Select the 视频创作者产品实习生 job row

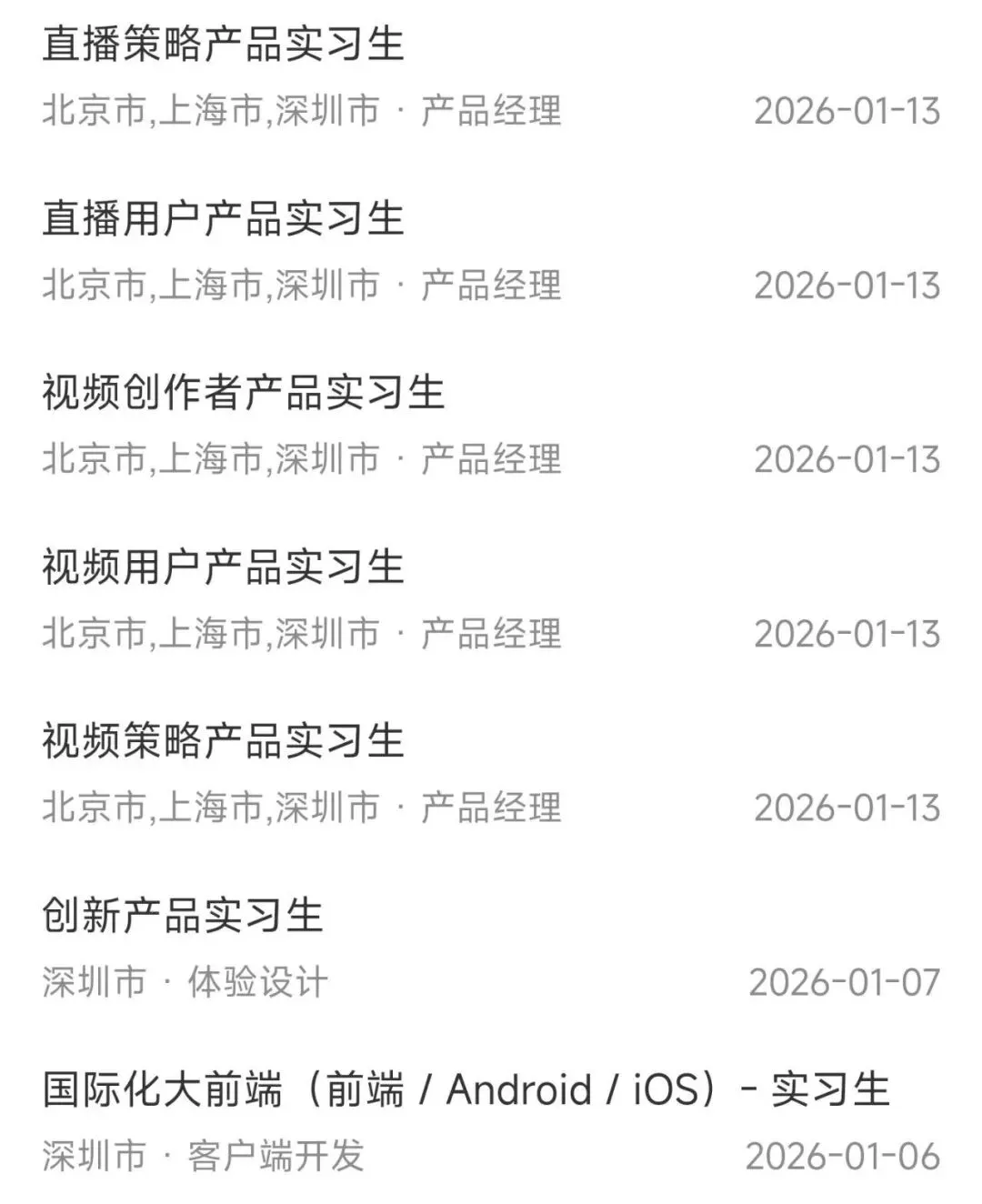click(x=243, y=394)
